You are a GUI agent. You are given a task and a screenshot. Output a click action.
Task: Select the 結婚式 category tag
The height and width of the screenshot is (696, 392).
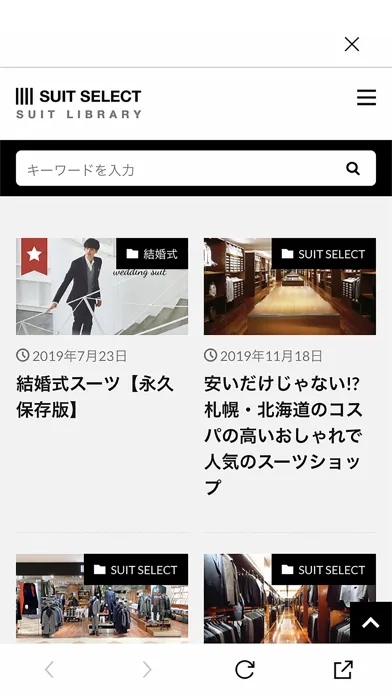152,253
